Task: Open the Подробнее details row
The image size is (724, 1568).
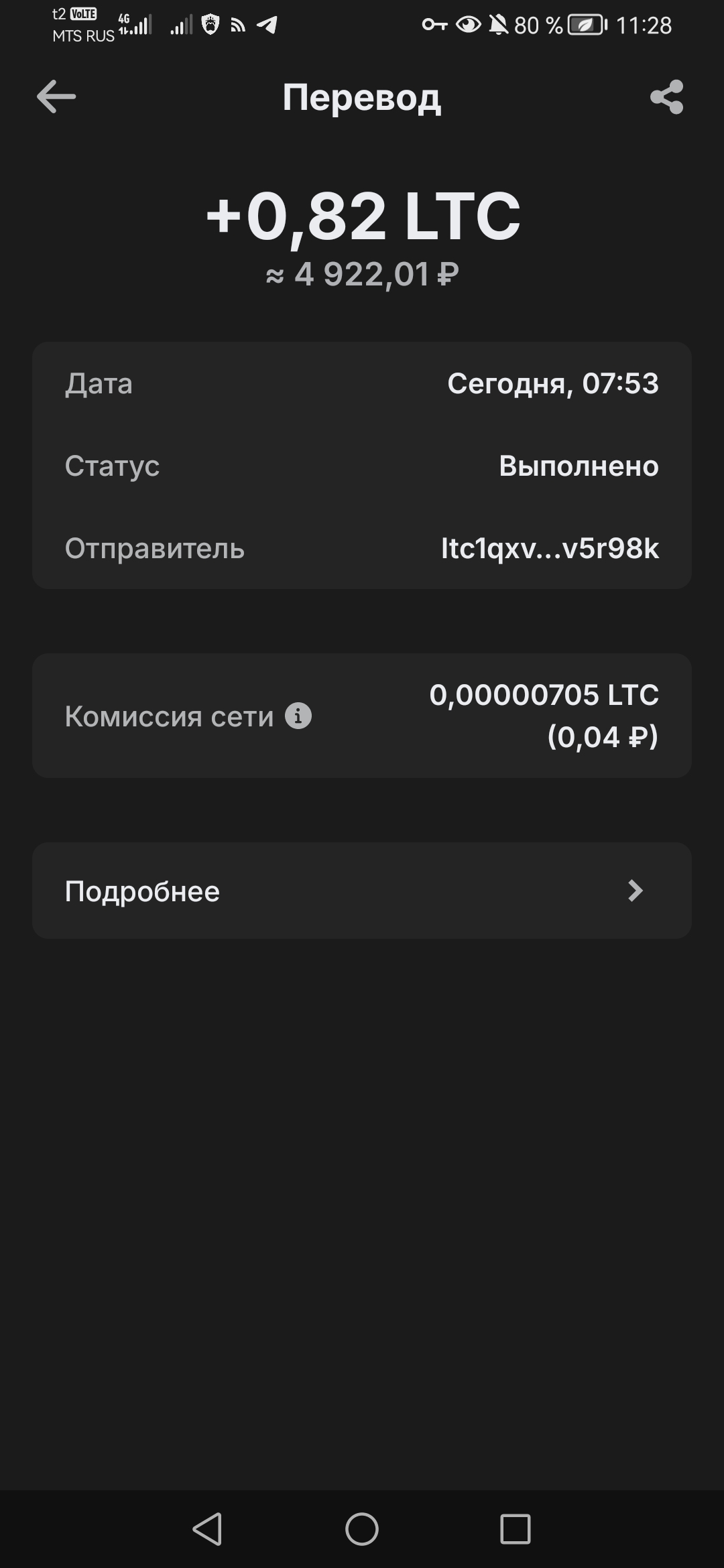Action: coord(362,891)
